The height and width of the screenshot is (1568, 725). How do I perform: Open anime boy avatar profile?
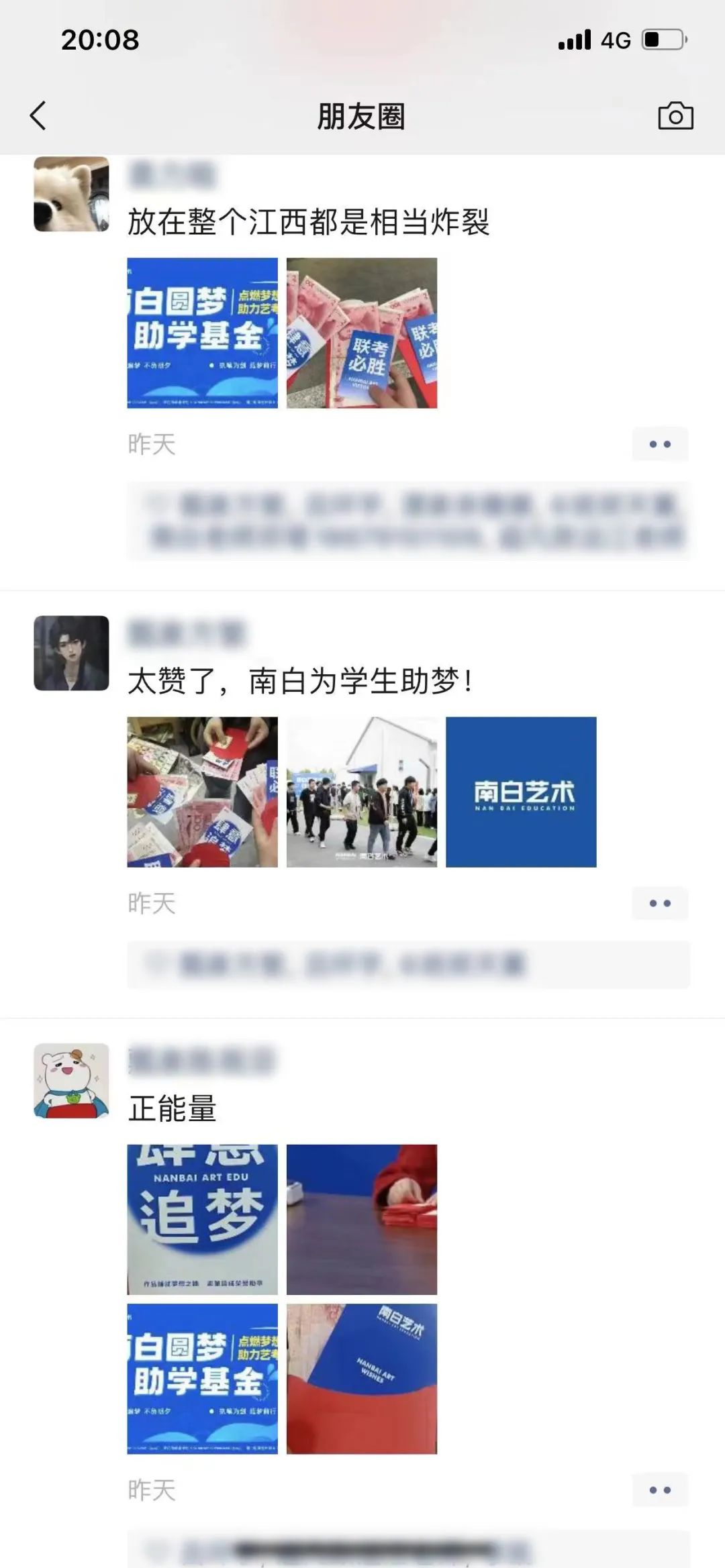coord(71,653)
